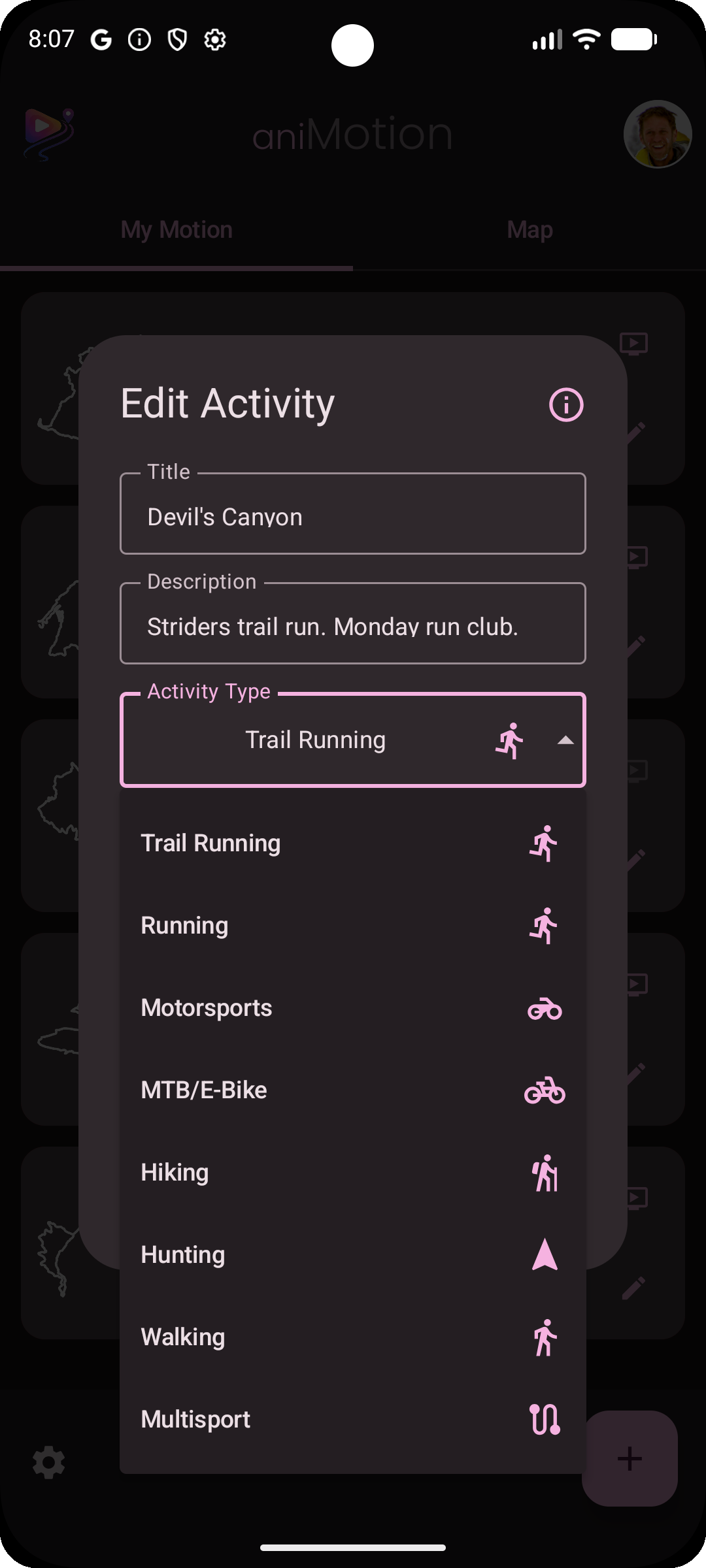
Task: Choose Hiking as activity type
Action: [353, 1173]
